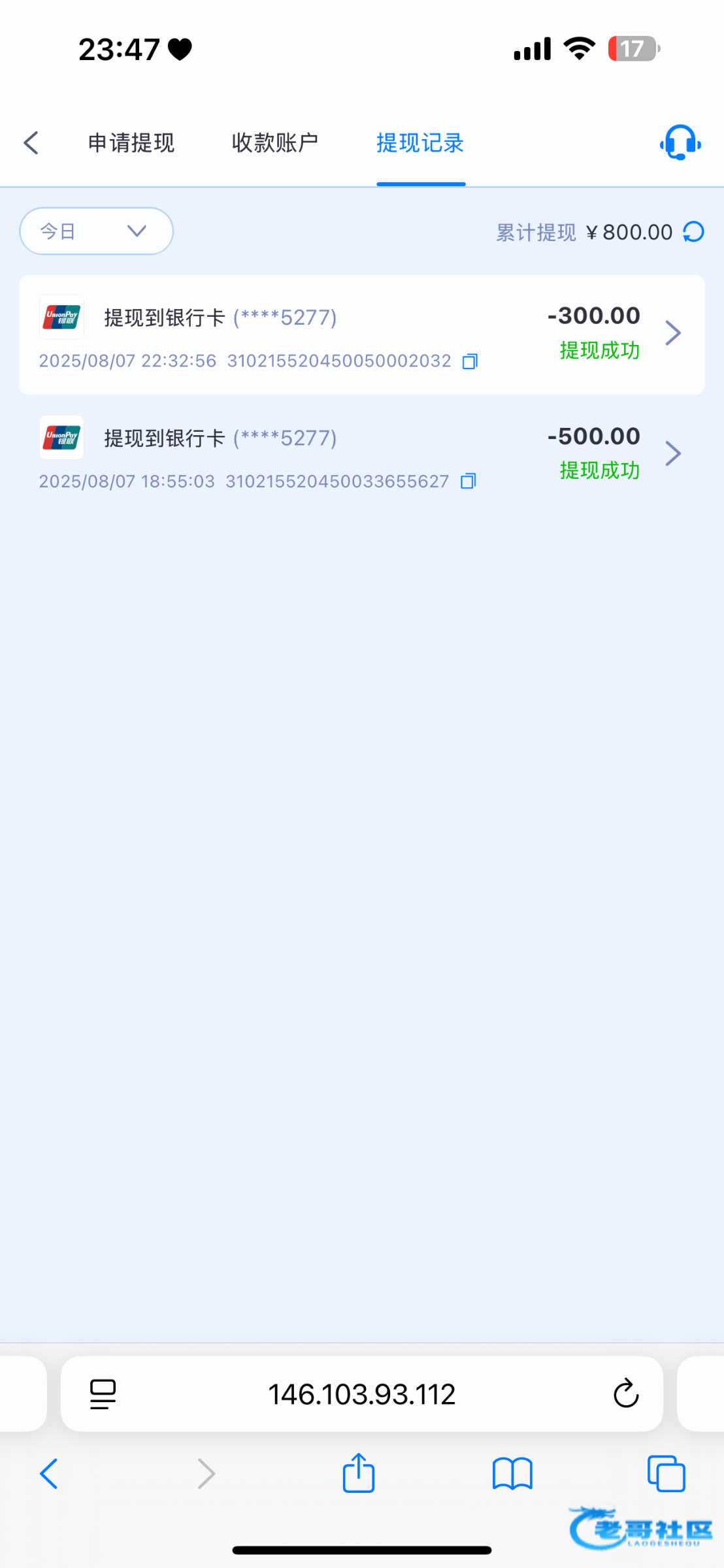Navigate back in the browser toolbar

click(x=49, y=1473)
